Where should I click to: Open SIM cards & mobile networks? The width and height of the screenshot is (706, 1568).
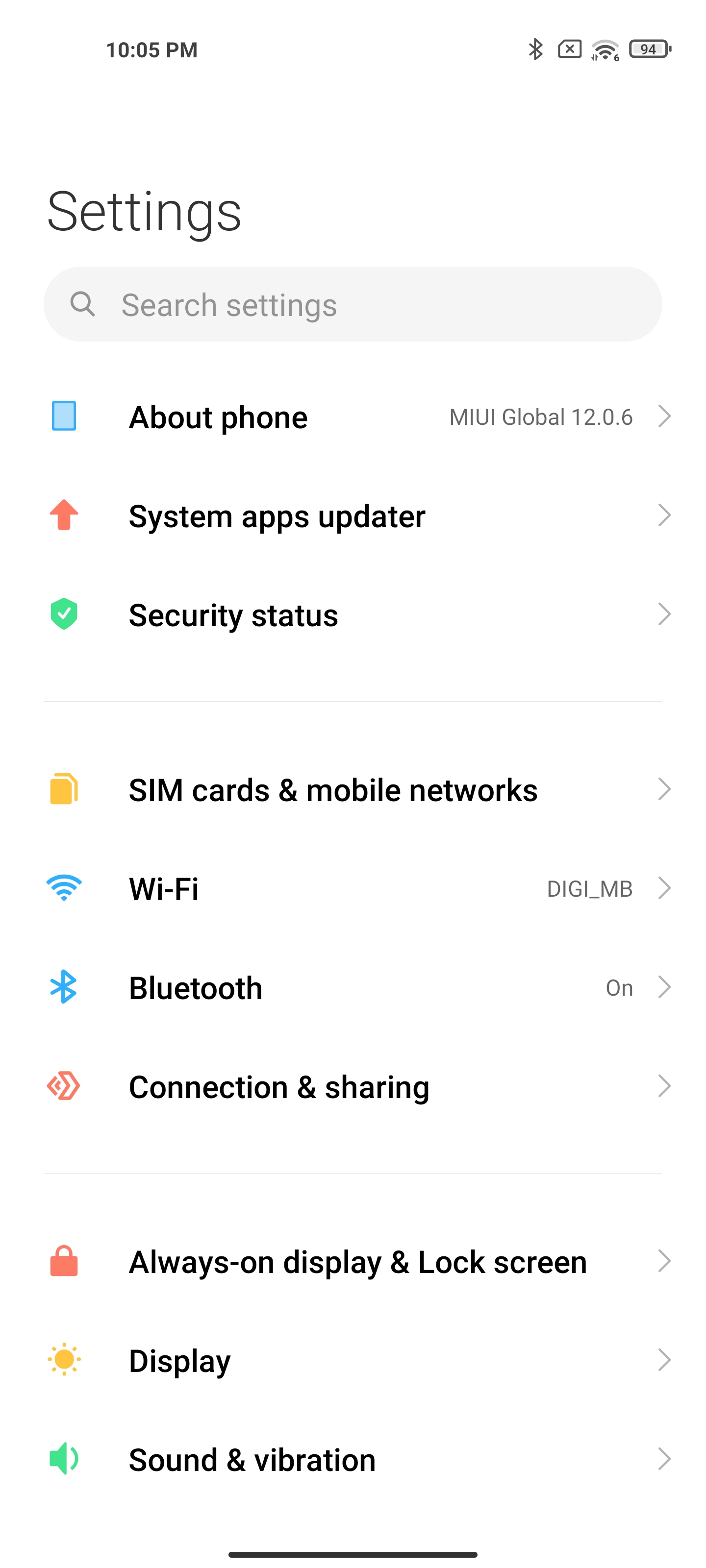[353, 790]
